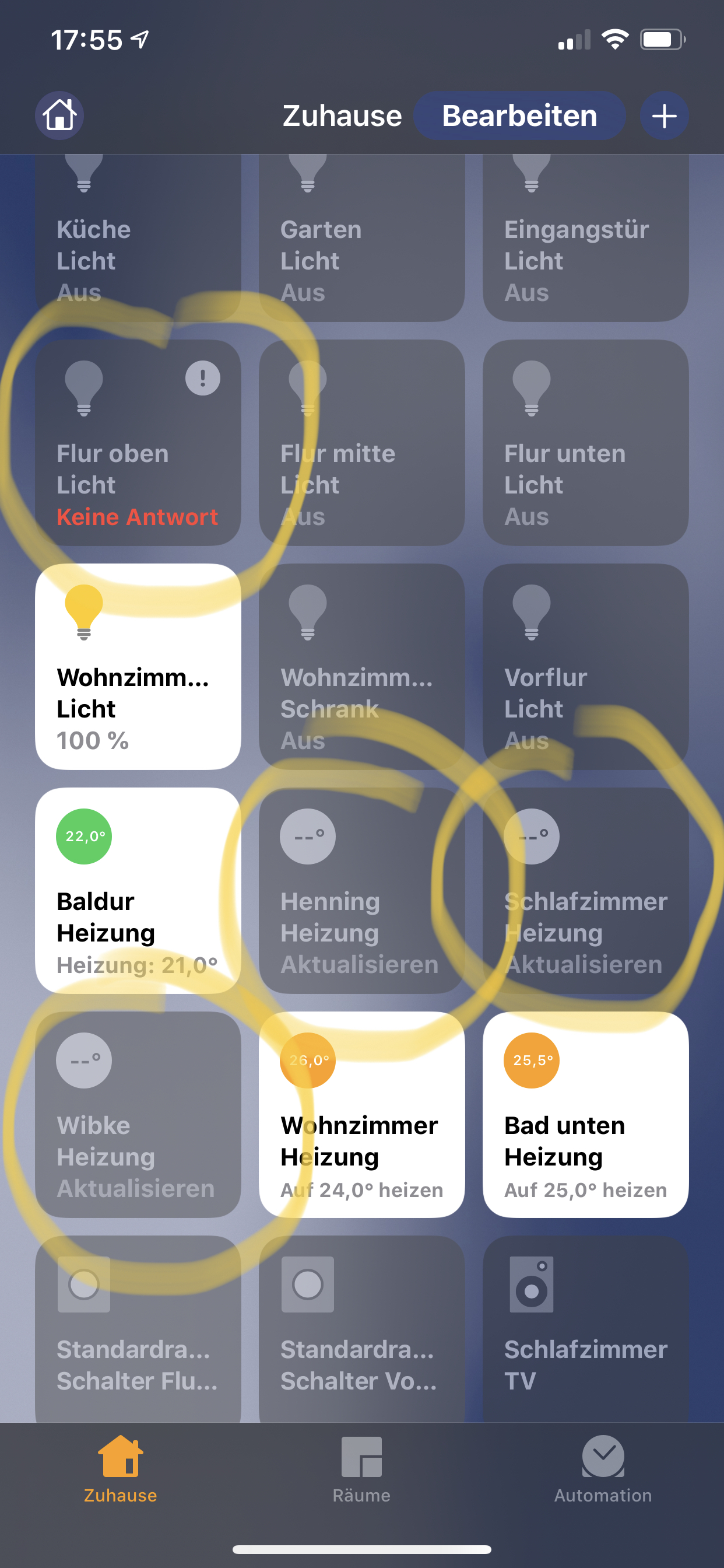This screenshot has height=1568, width=724.
Task: Open the Baldur Heizung thermostat tile
Action: [x=138, y=891]
